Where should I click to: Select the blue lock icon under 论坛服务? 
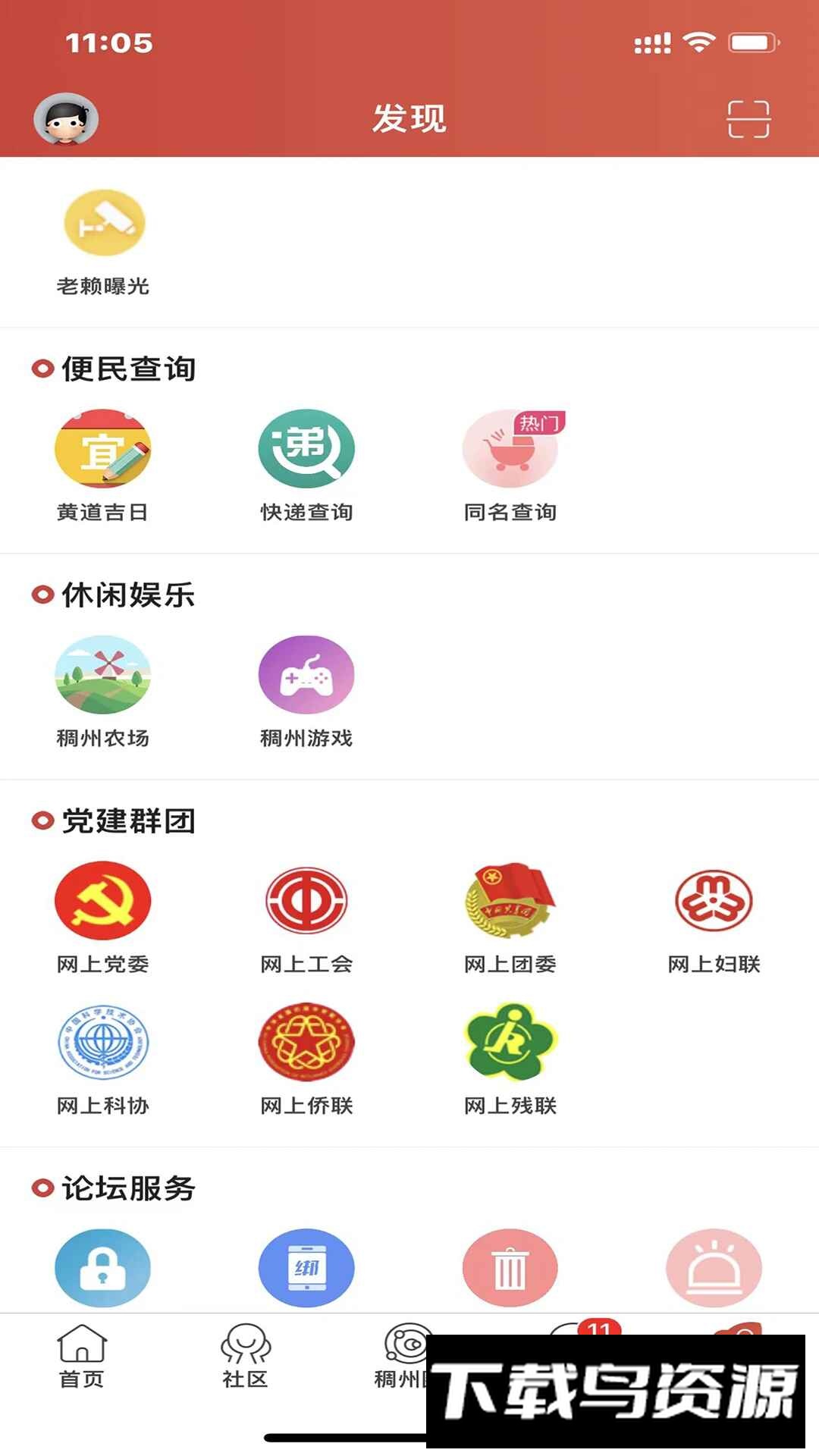tap(102, 1268)
